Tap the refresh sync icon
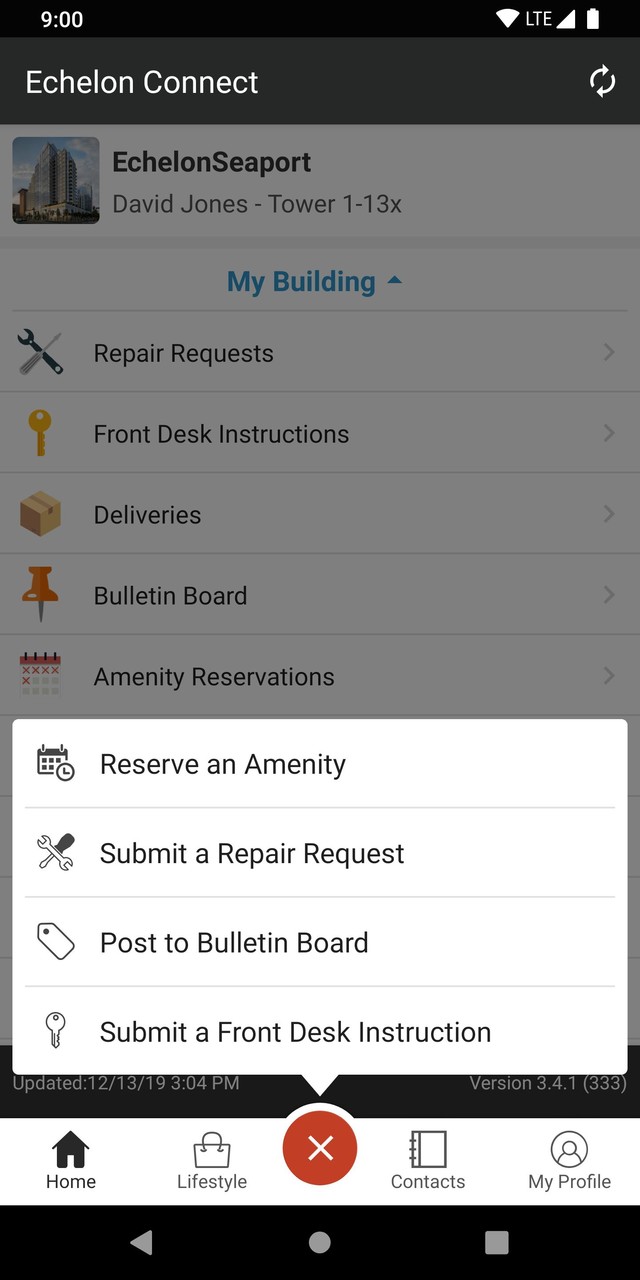Screen dimensions: 640x1280 [602, 81]
